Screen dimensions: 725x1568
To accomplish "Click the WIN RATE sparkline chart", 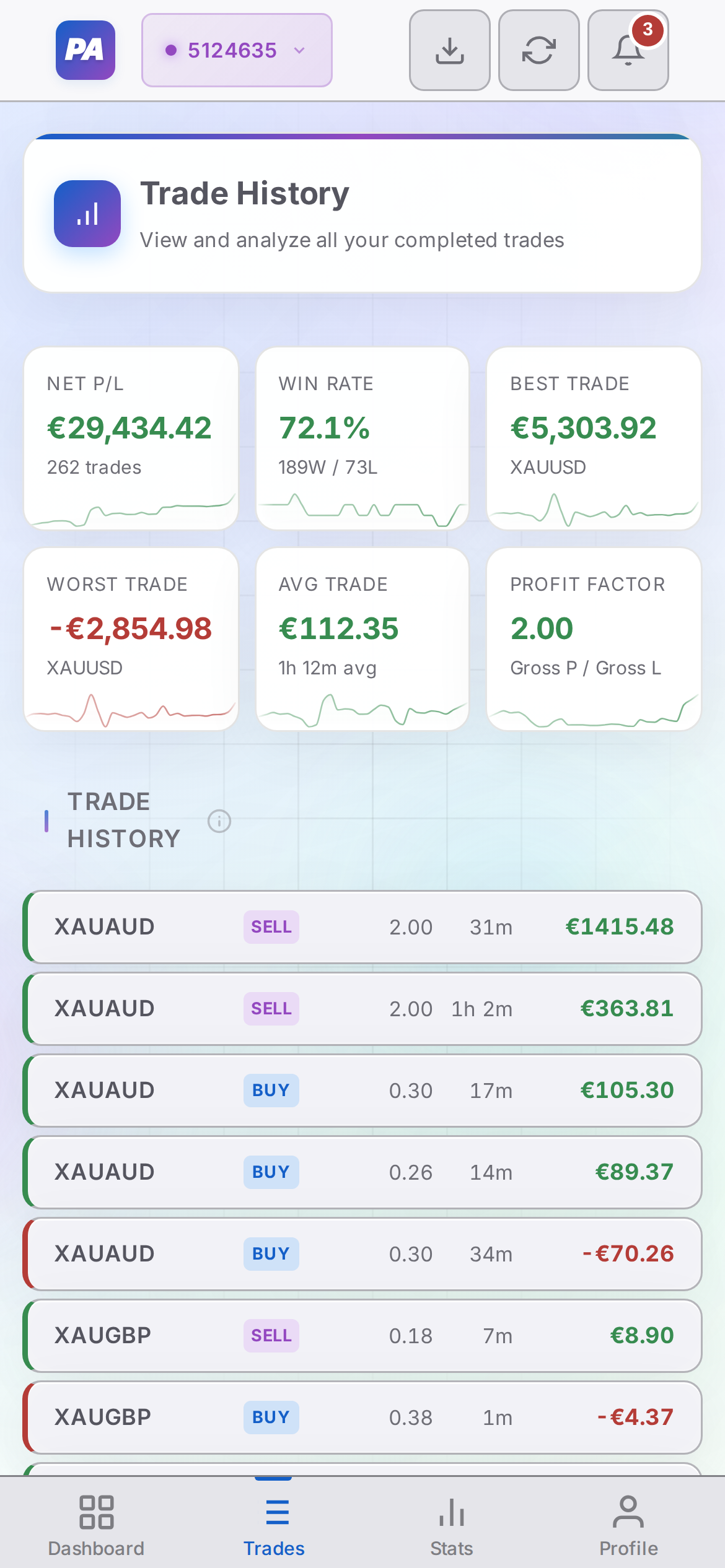I will tap(362, 508).
